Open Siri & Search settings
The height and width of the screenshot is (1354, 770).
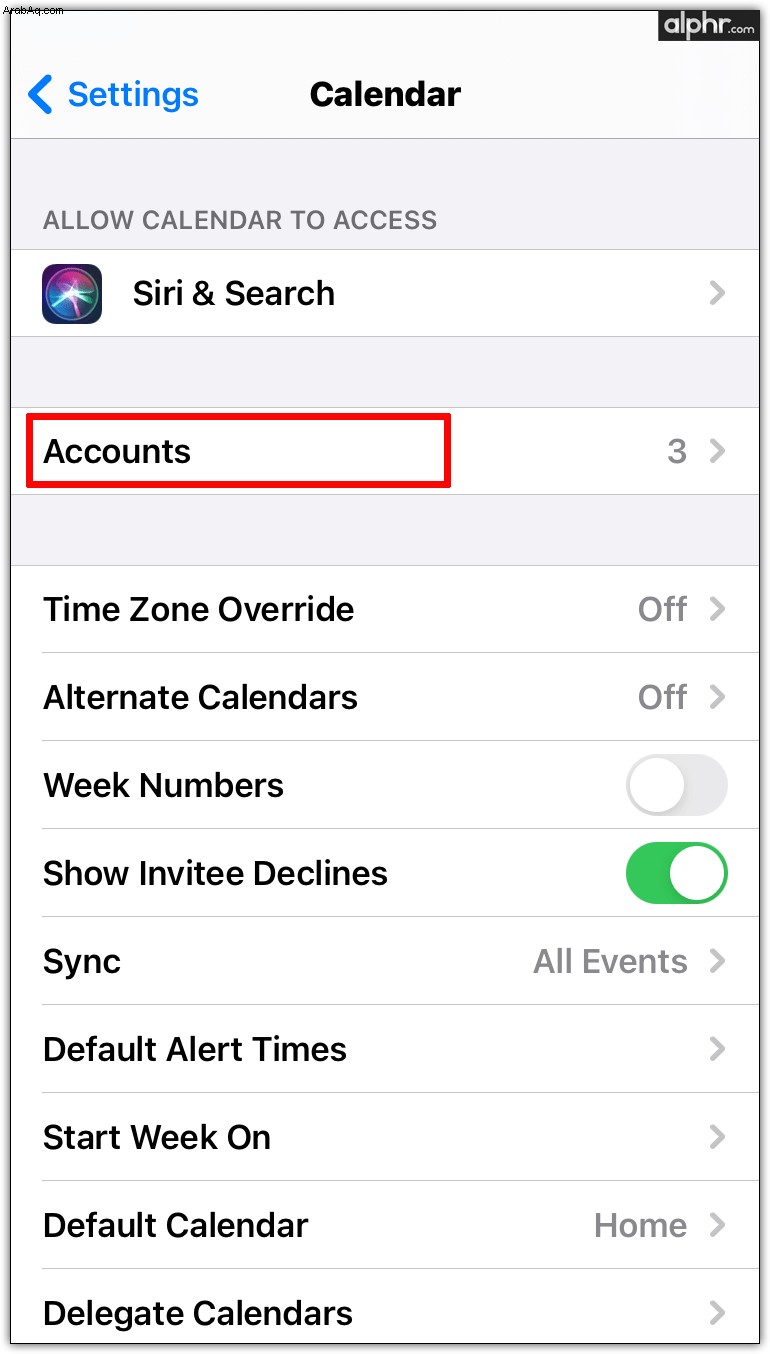(x=385, y=293)
